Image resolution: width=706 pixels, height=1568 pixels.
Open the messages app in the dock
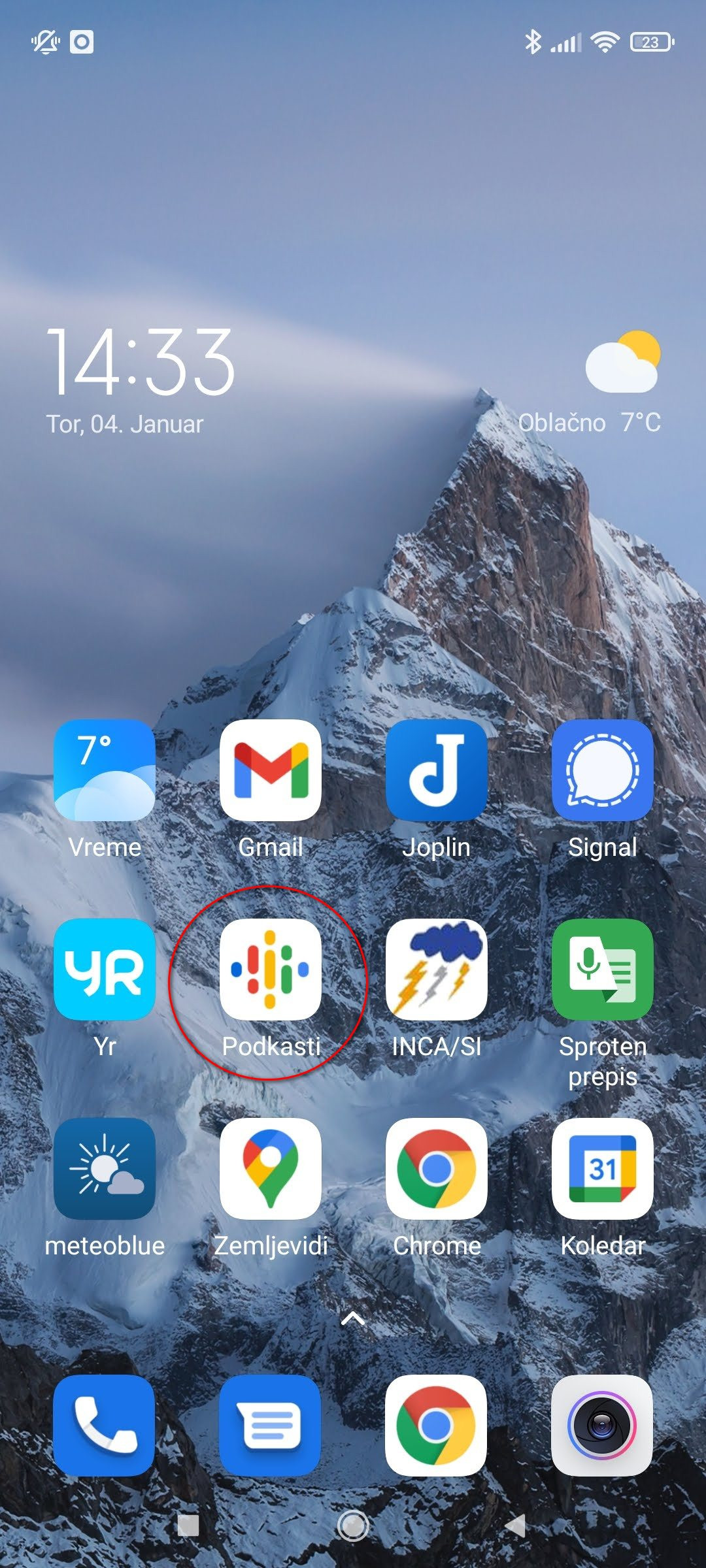271,1426
